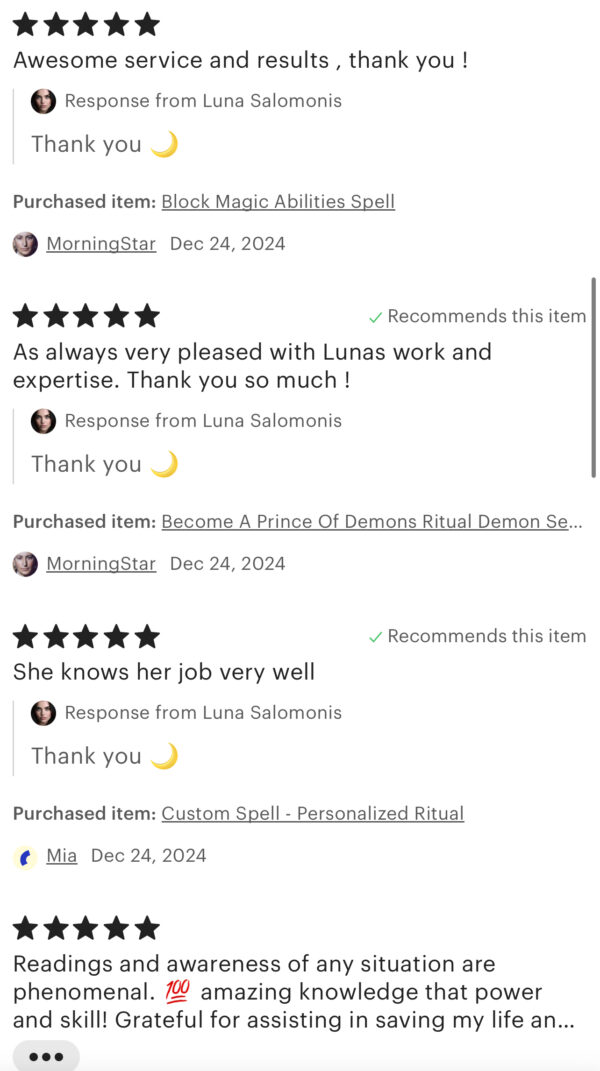View Mia's reviewer profile

[61, 856]
